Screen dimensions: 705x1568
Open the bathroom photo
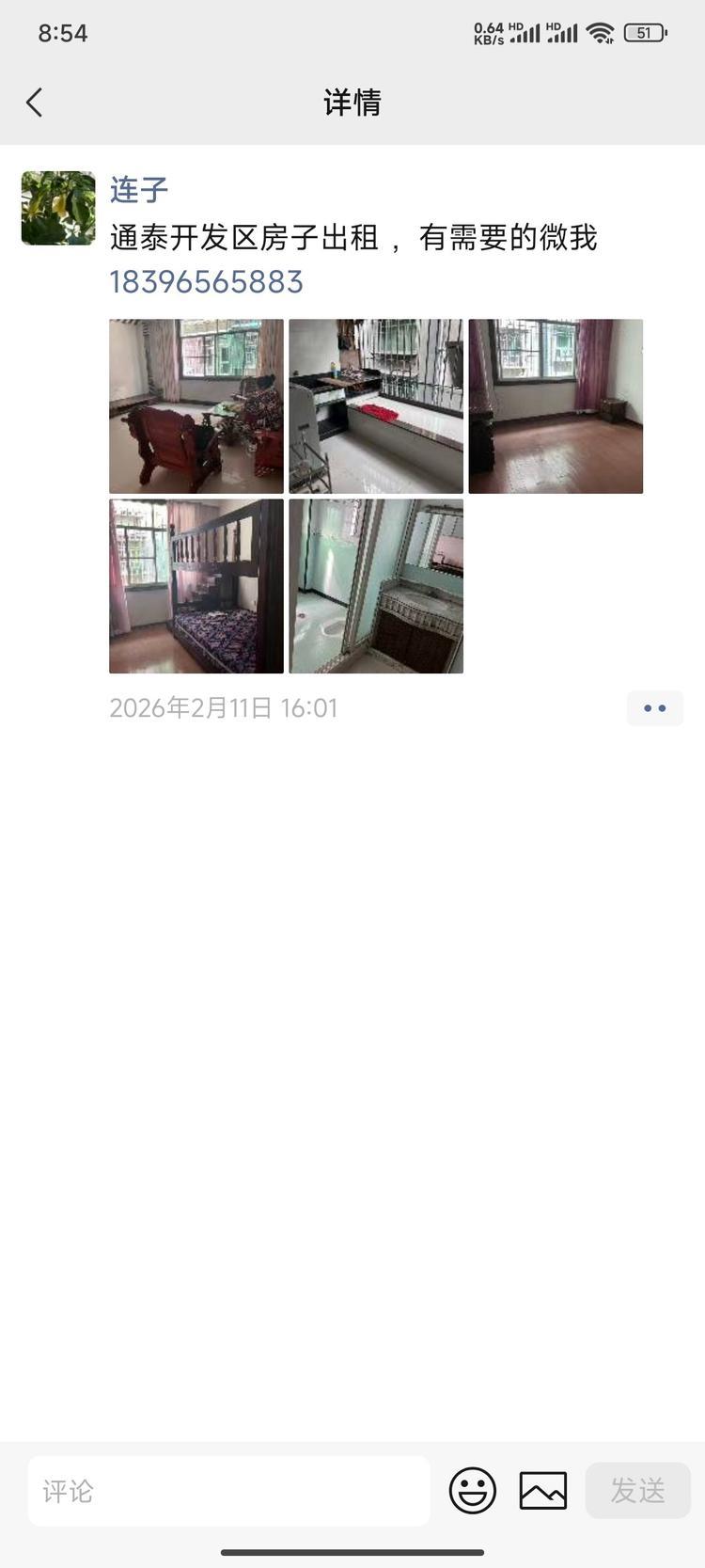(376, 586)
